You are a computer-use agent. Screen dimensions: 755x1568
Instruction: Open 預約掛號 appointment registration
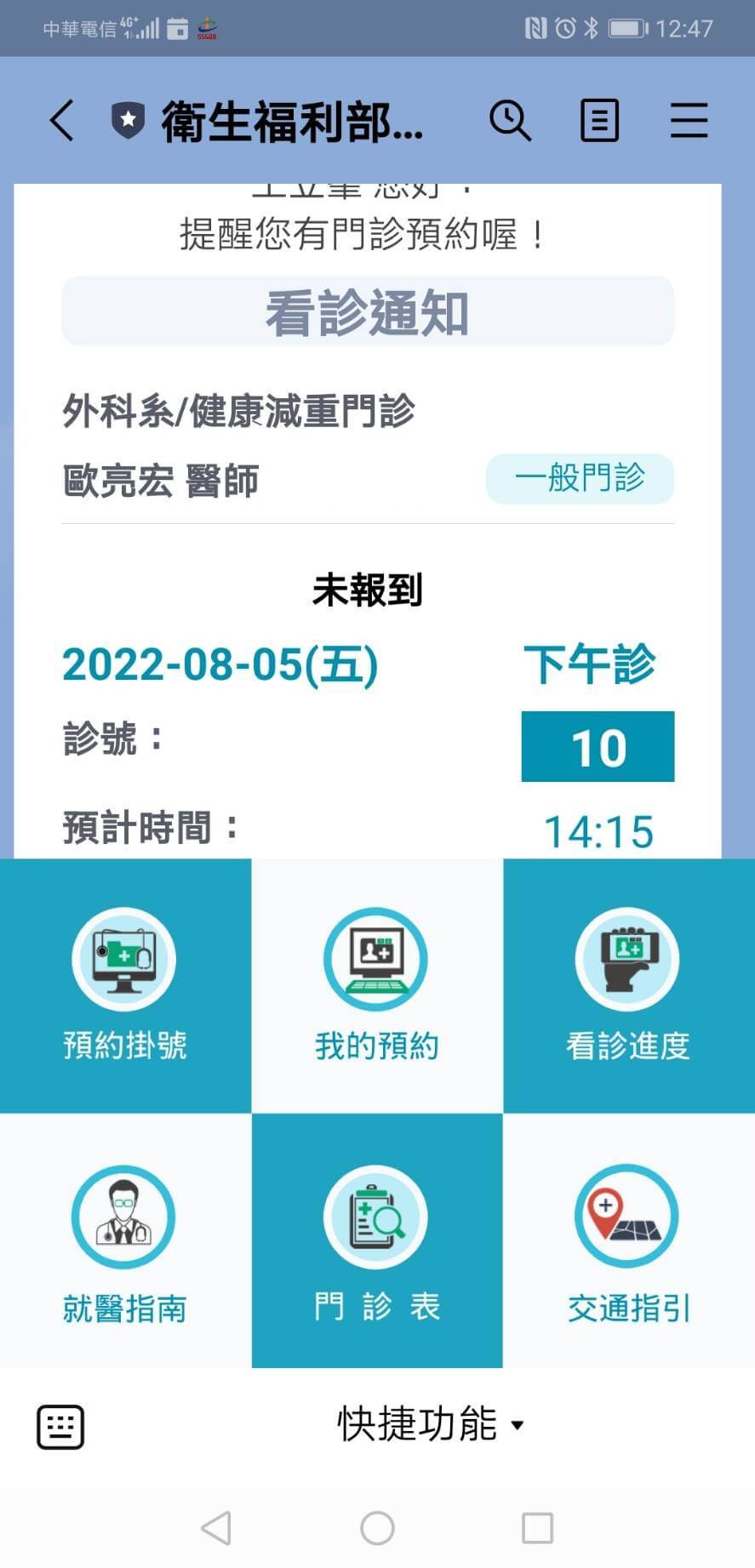coord(125,985)
